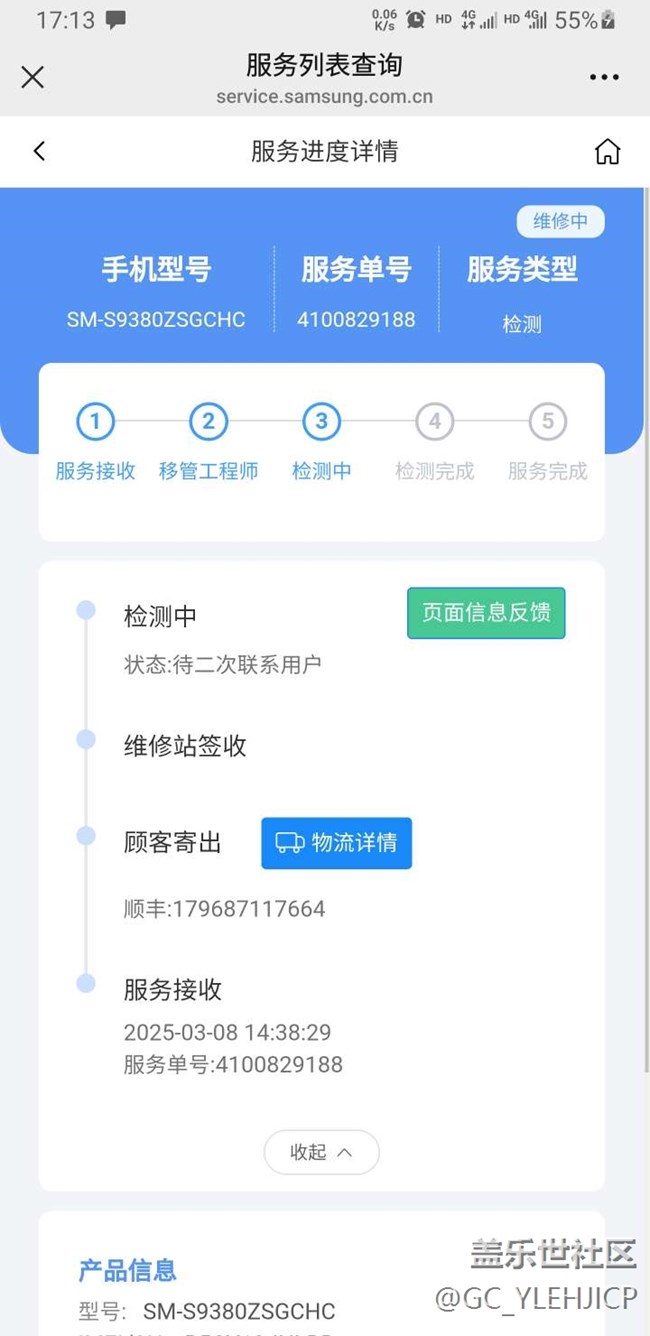Image resolution: width=650 pixels, height=1336 pixels.
Task: Open the home icon
Action: click(x=607, y=151)
